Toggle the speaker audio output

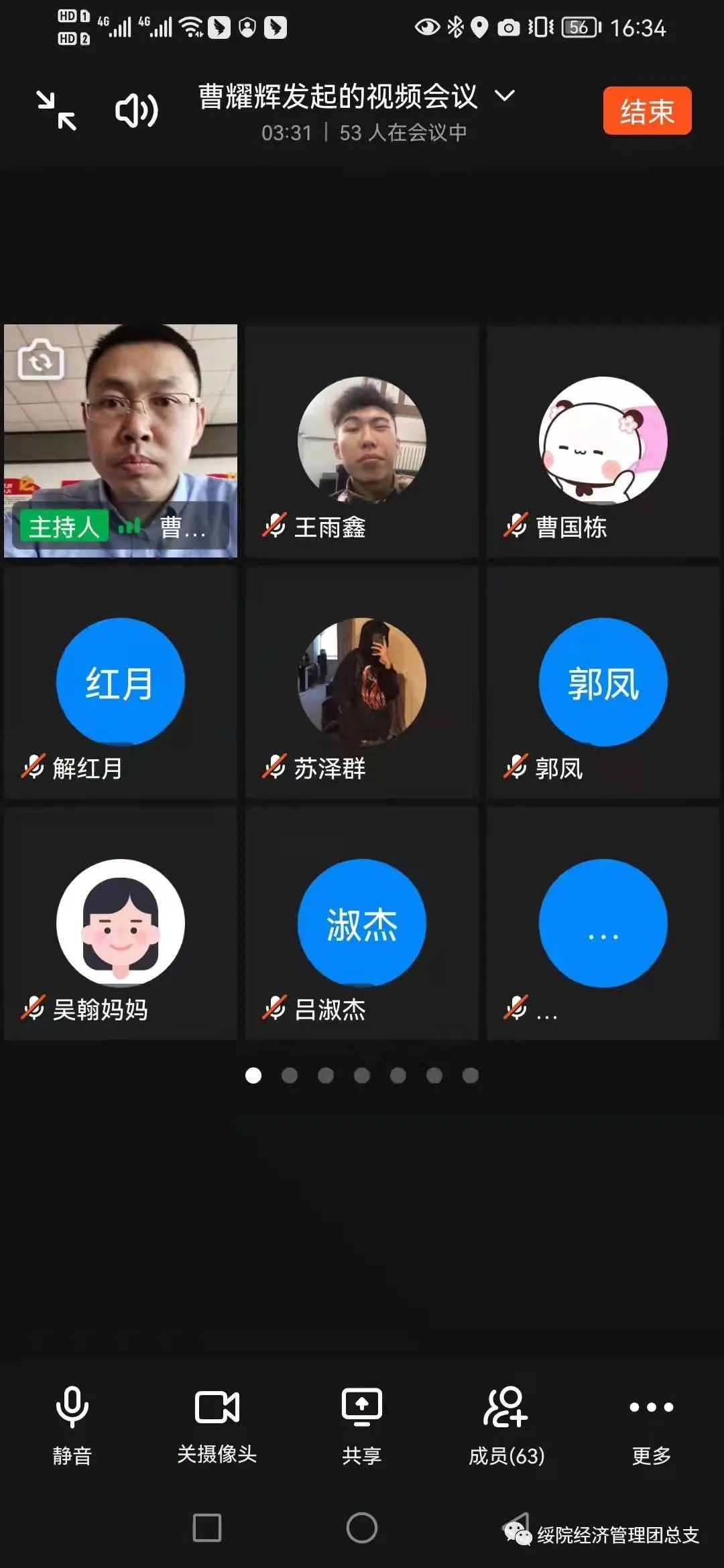(x=136, y=111)
